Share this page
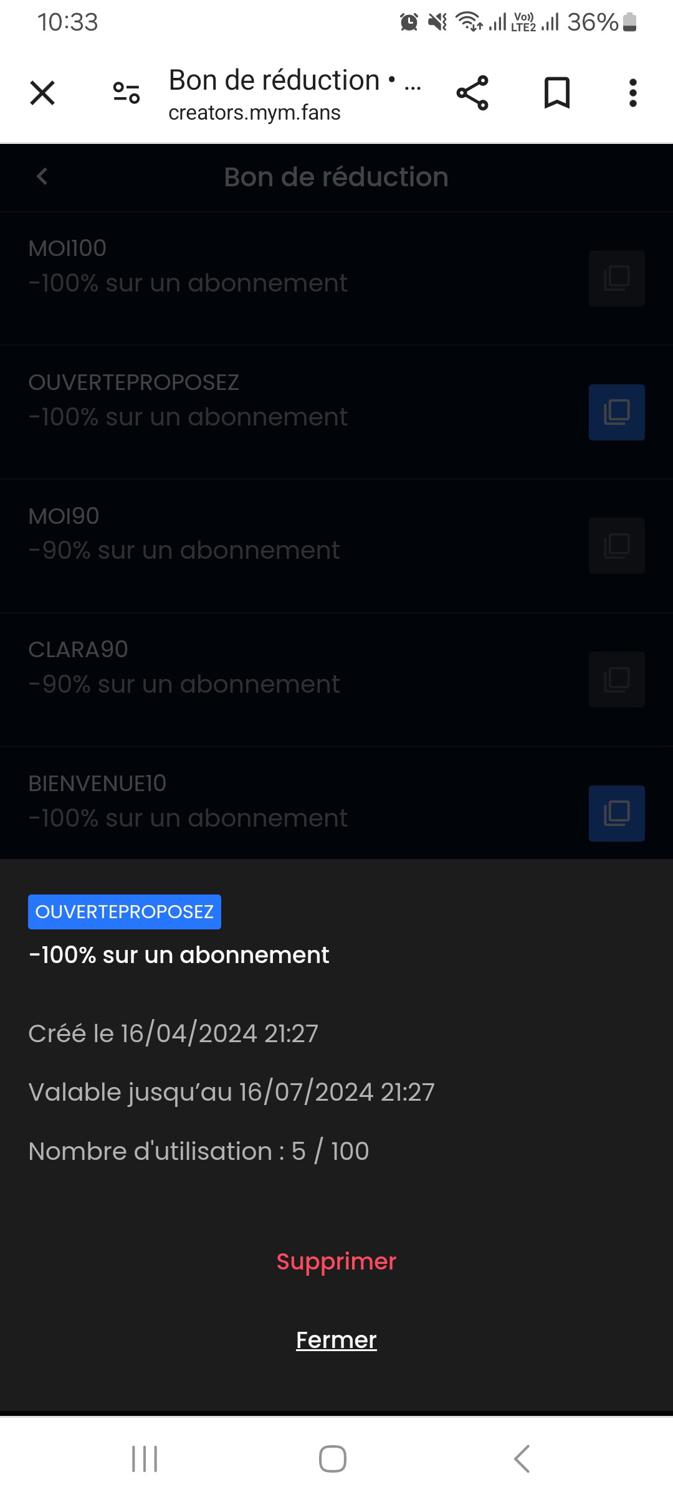This screenshot has width=673, height=1500. click(x=472, y=93)
